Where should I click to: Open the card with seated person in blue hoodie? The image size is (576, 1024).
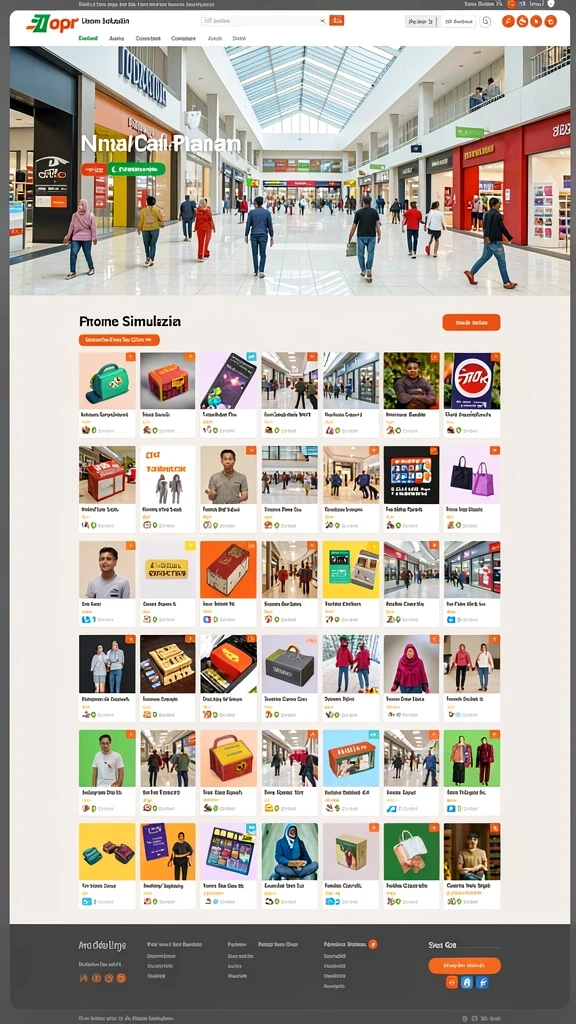coord(289,865)
